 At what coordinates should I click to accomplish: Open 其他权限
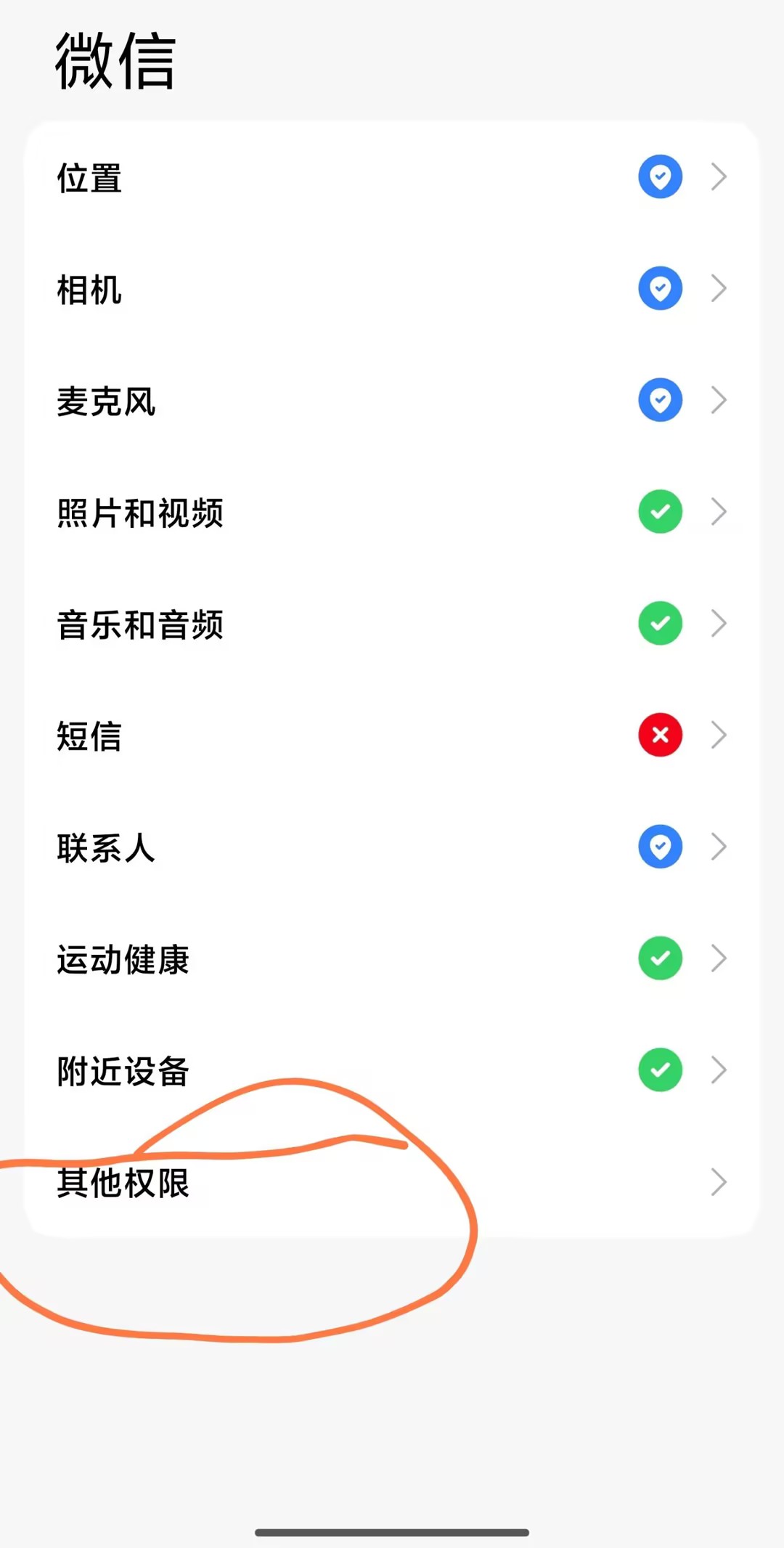coord(392,1182)
